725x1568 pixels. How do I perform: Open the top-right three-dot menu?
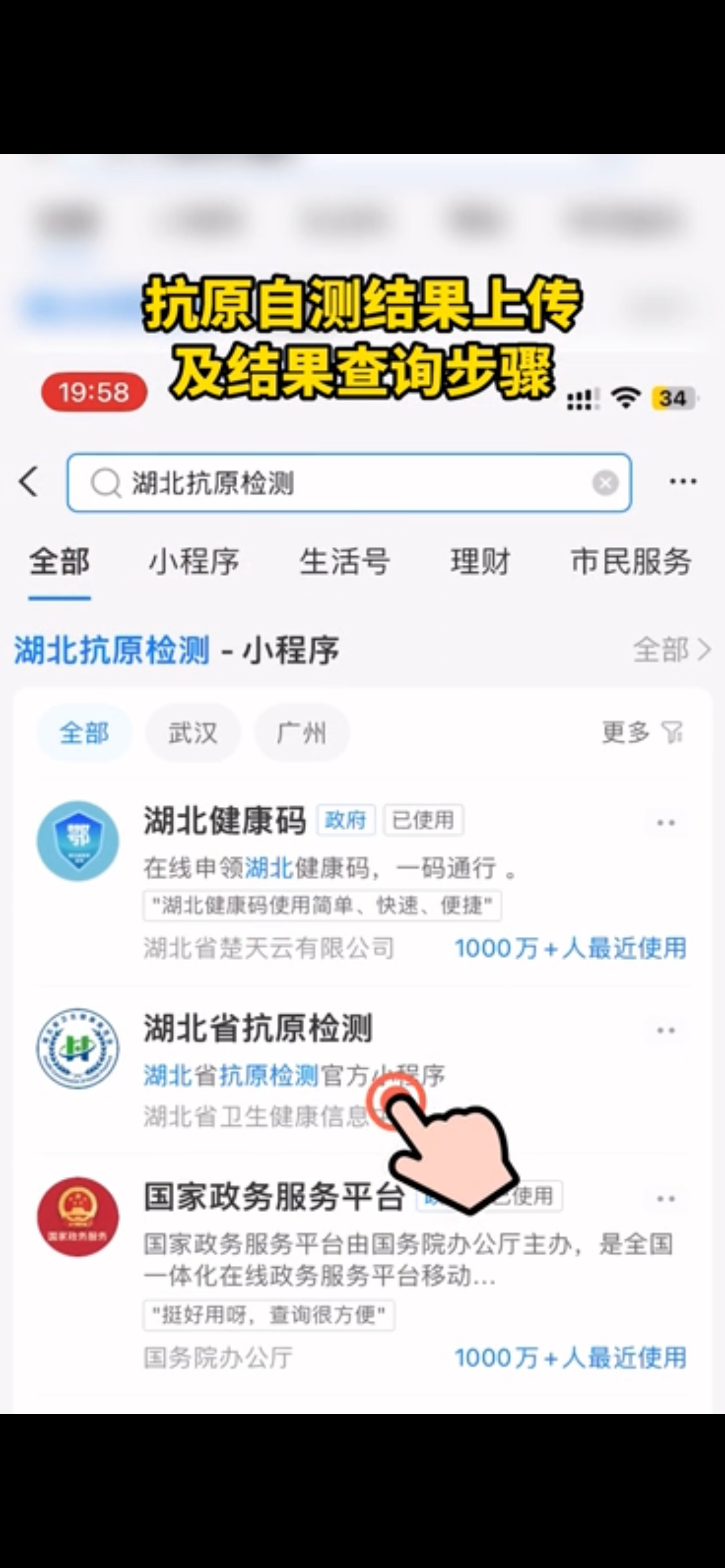tap(682, 482)
